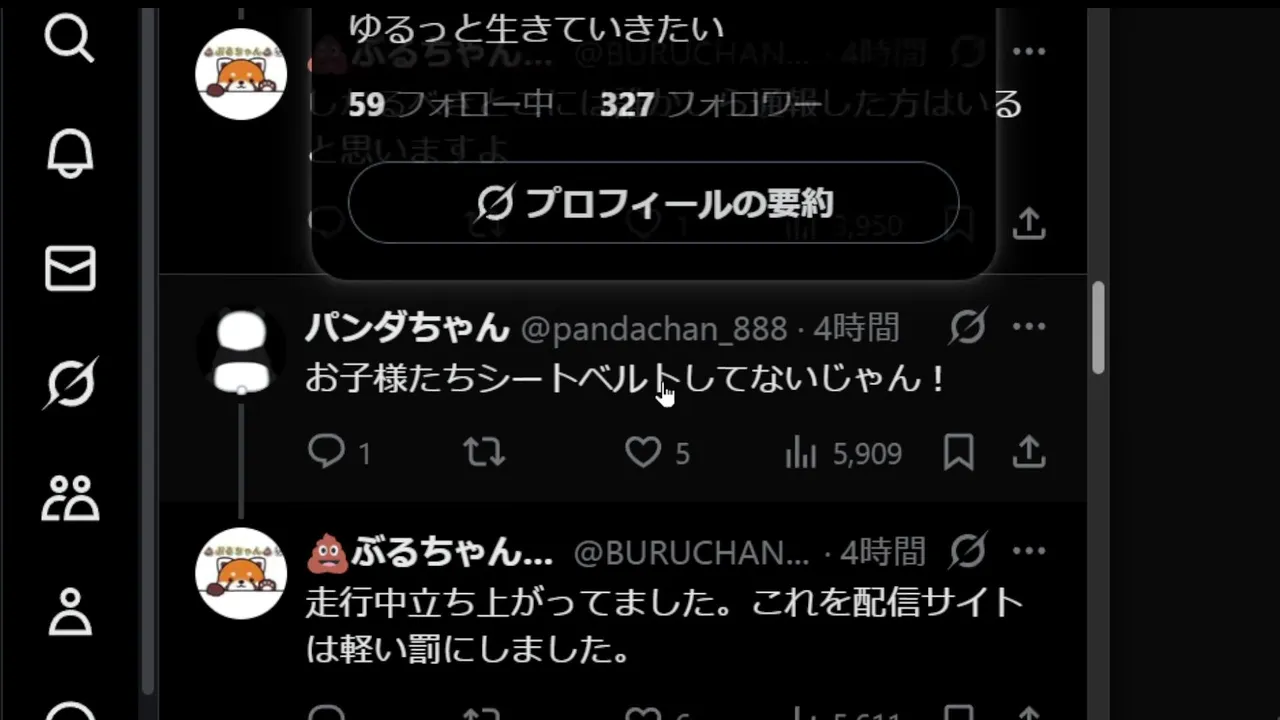Image resolution: width=1280 pixels, height=720 pixels.
Task: Open communities people icon
Action: [70, 498]
